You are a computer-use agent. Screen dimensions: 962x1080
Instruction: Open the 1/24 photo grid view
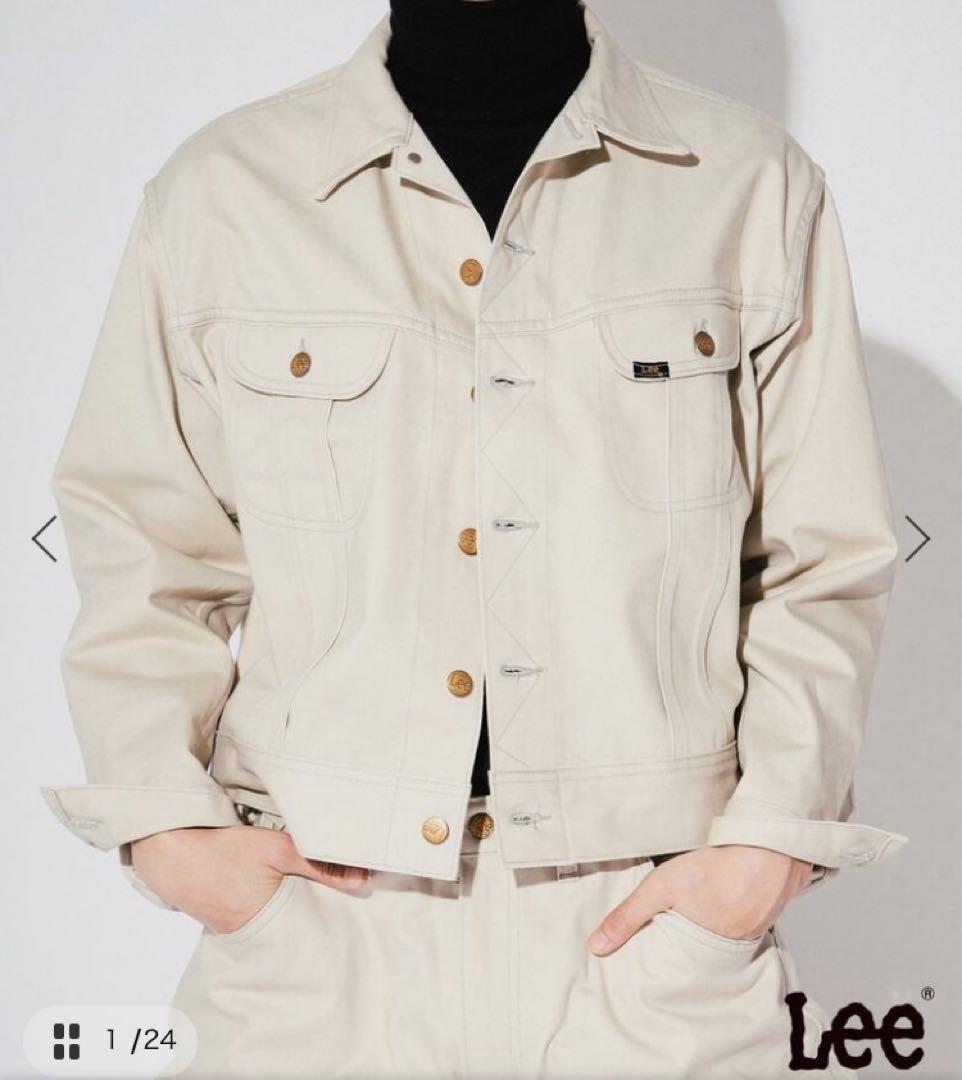[x=112, y=1040]
